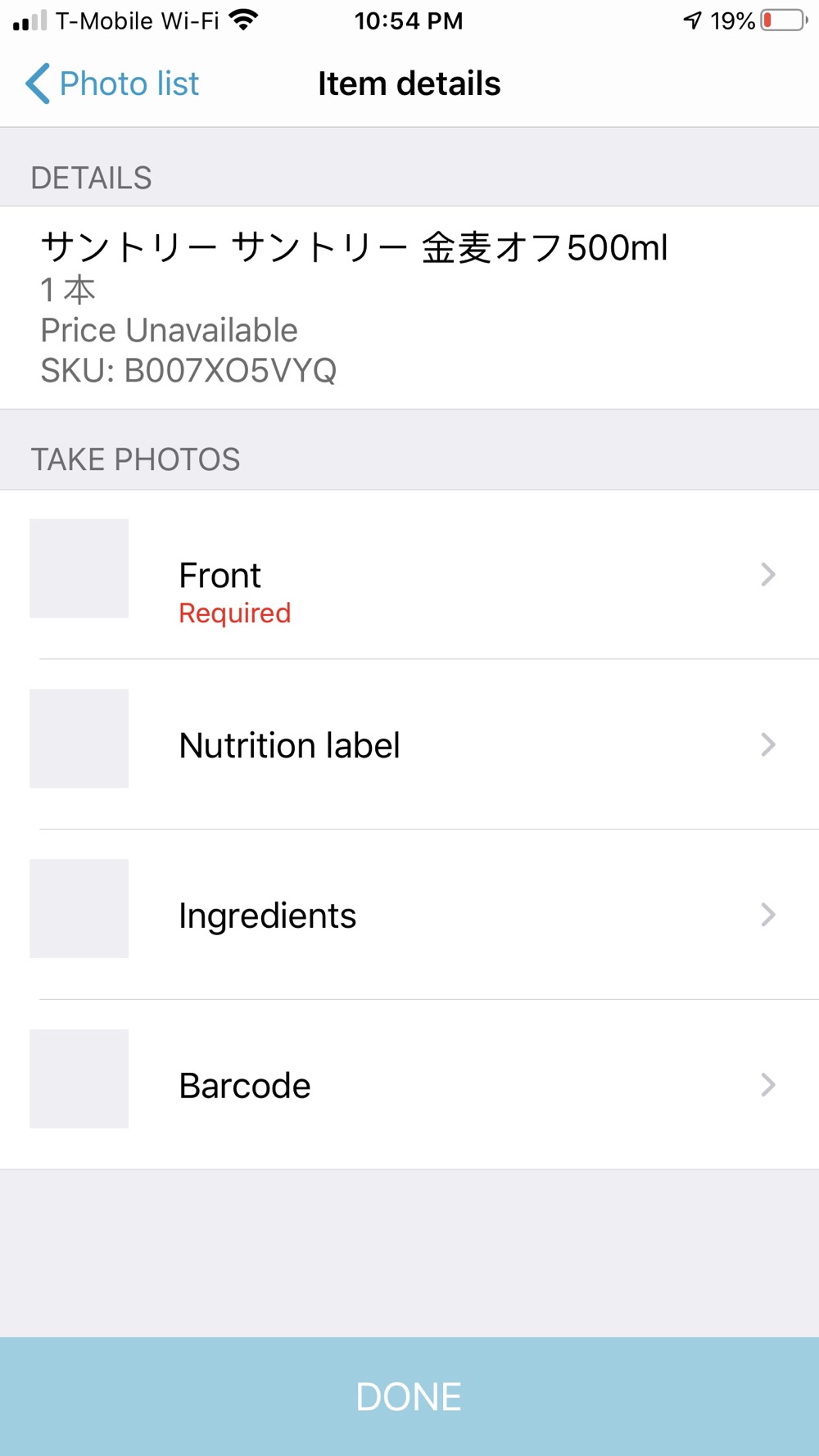Tap the DONE button
The height and width of the screenshot is (1456, 819).
point(409,1396)
